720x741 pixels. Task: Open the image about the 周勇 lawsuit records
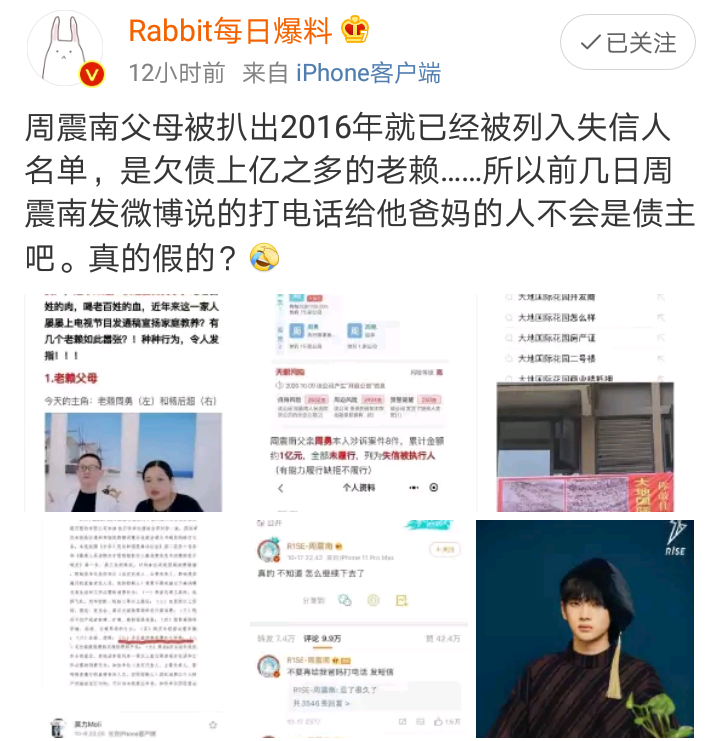[360, 402]
